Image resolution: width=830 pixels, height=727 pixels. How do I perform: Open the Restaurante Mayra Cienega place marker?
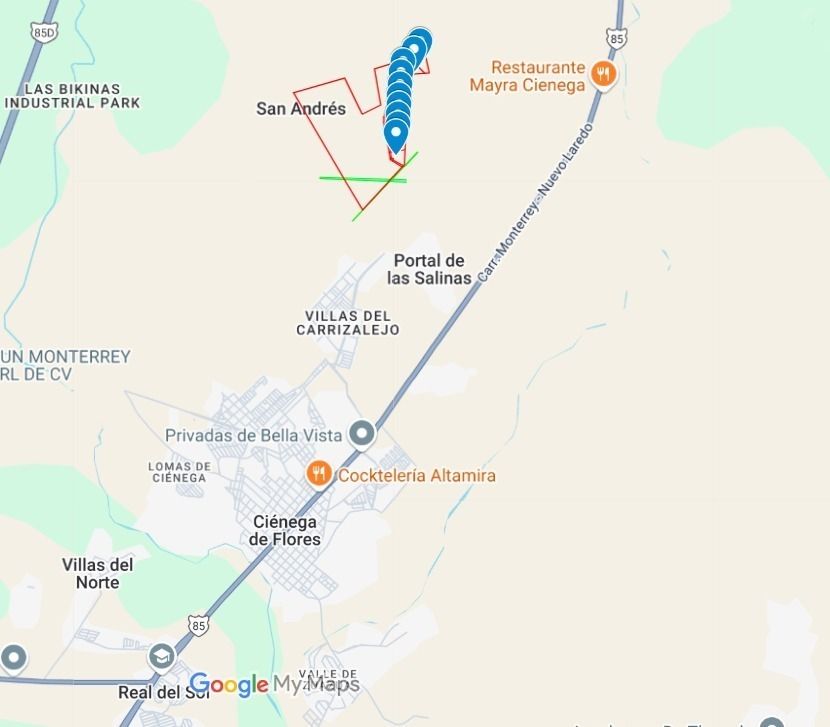coord(602,73)
